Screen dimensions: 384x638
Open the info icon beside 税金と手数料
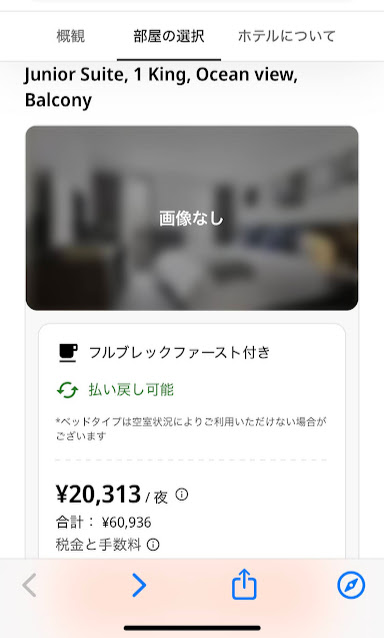153,544
